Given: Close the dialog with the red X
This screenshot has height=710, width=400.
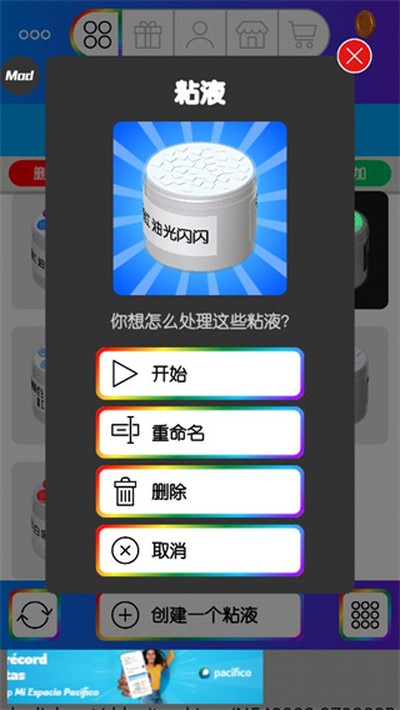Looking at the screenshot, I should (x=354, y=56).
